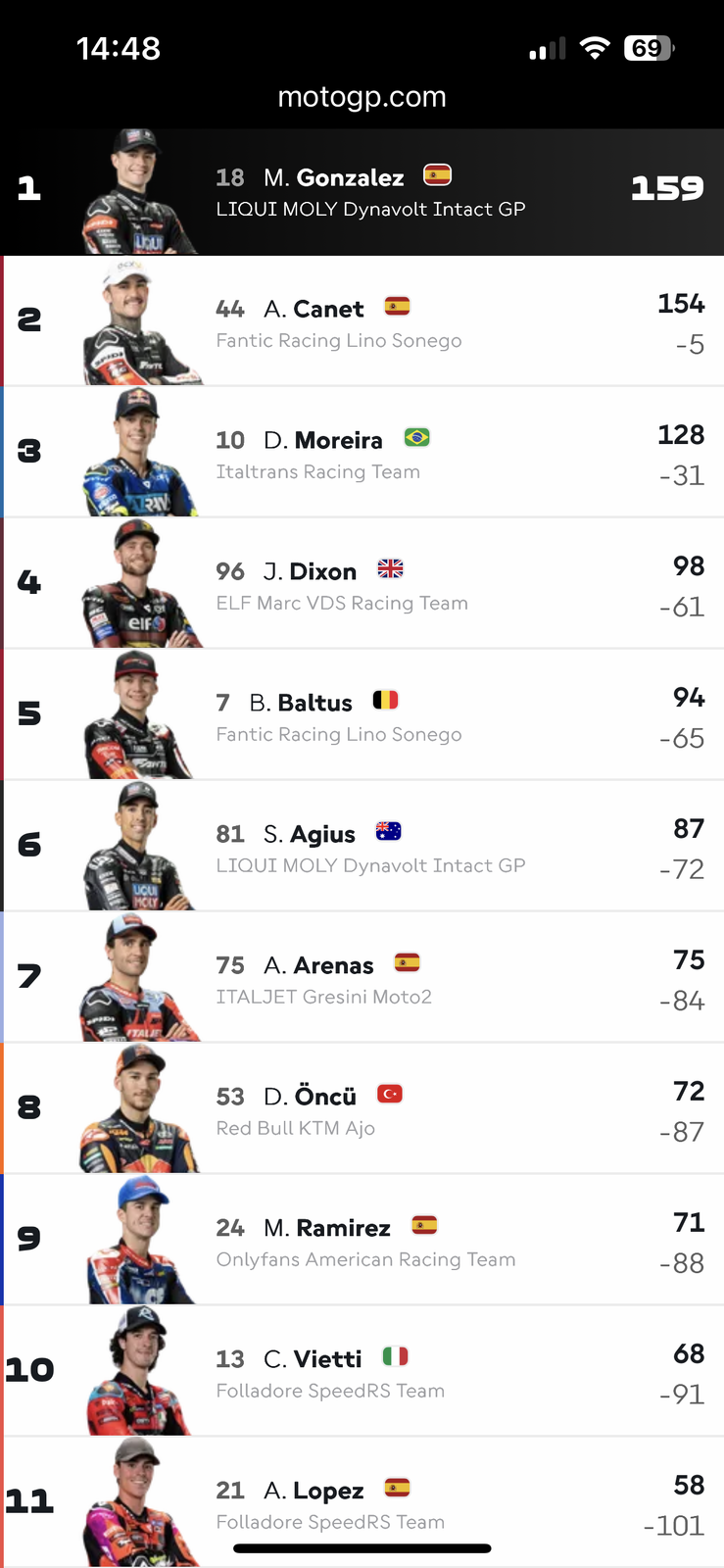View A. Lopez standings entry
724x1568 pixels.
pyautogui.click(x=362, y=1501)
